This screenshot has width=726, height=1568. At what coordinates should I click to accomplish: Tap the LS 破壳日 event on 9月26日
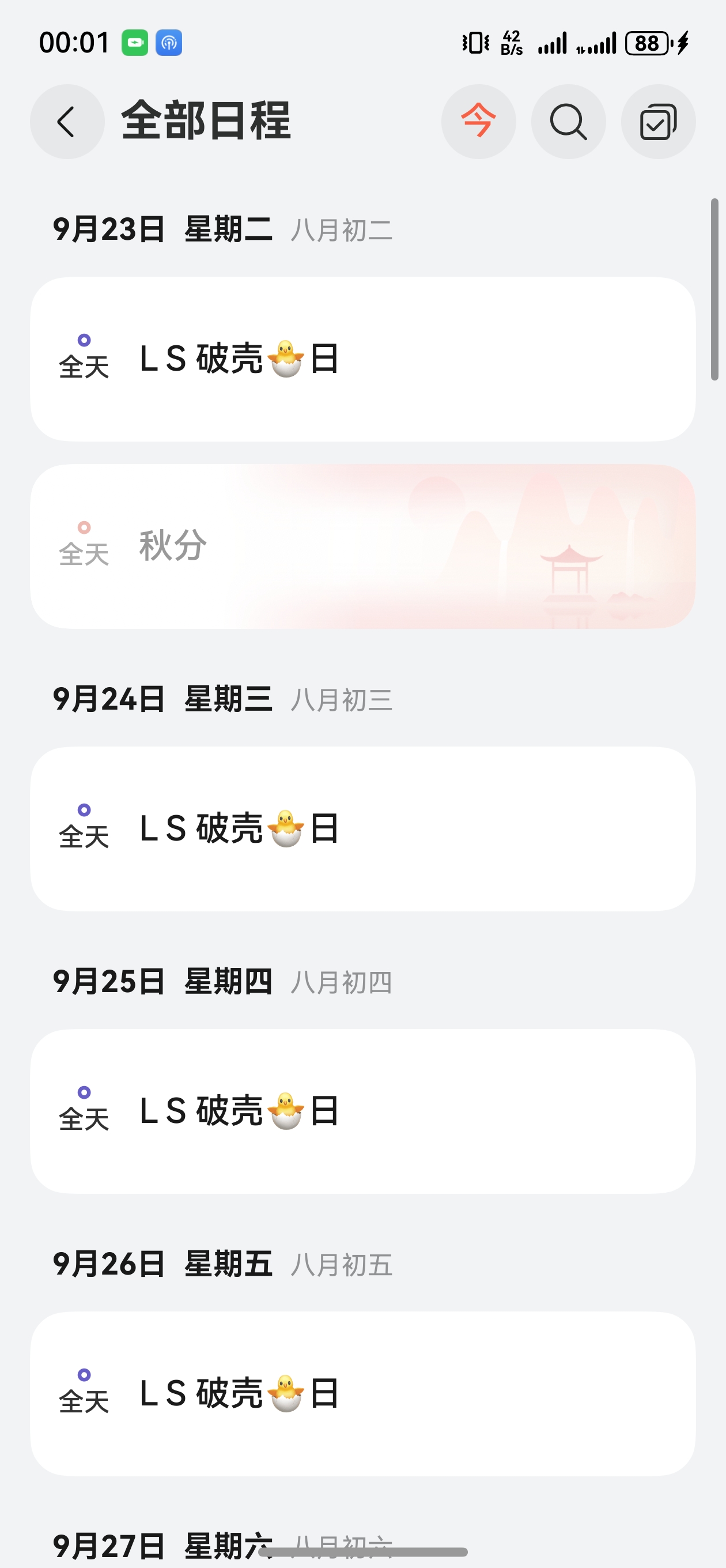click(x=362, y=1393)
